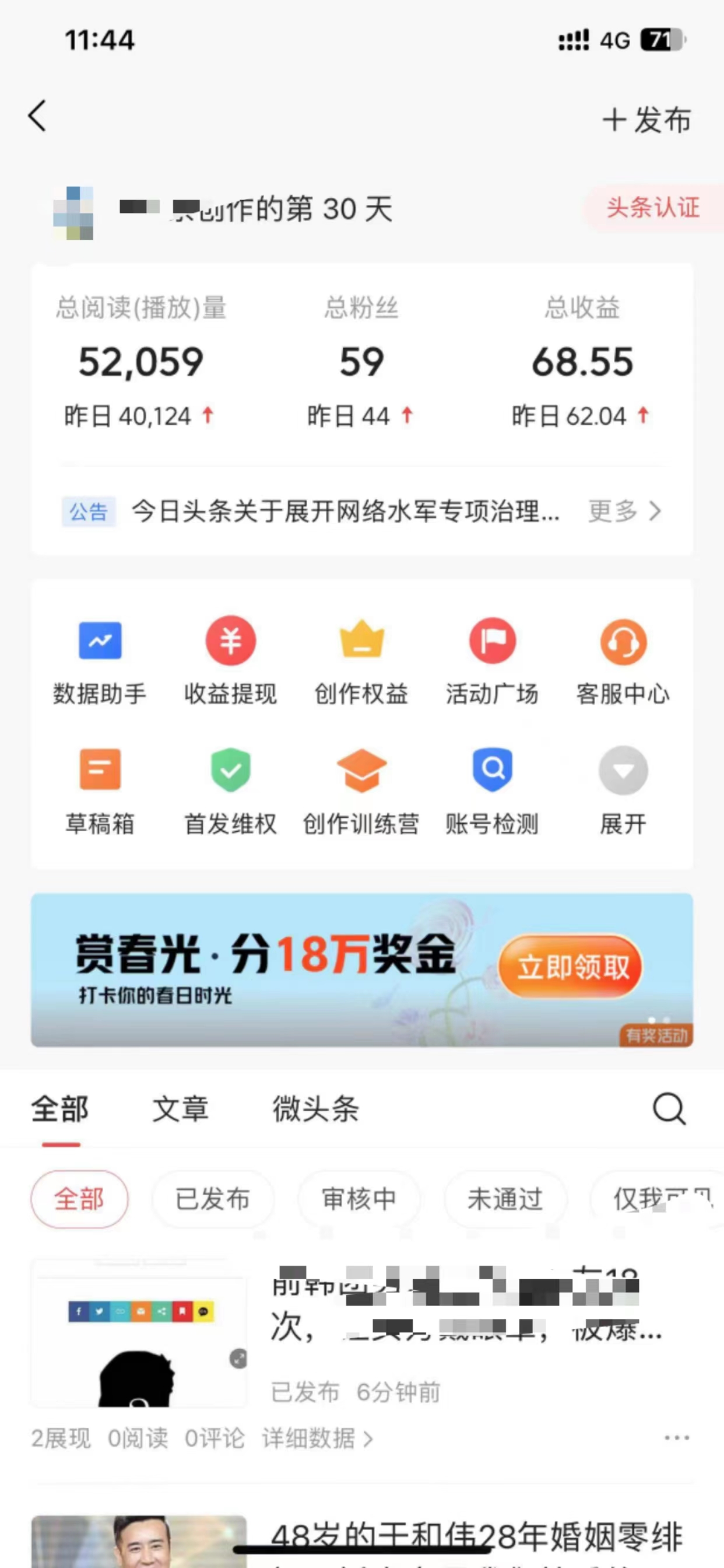Go back using the top-left arrow
This screenshot has width=724, height=1568.
tap(38, 116)
